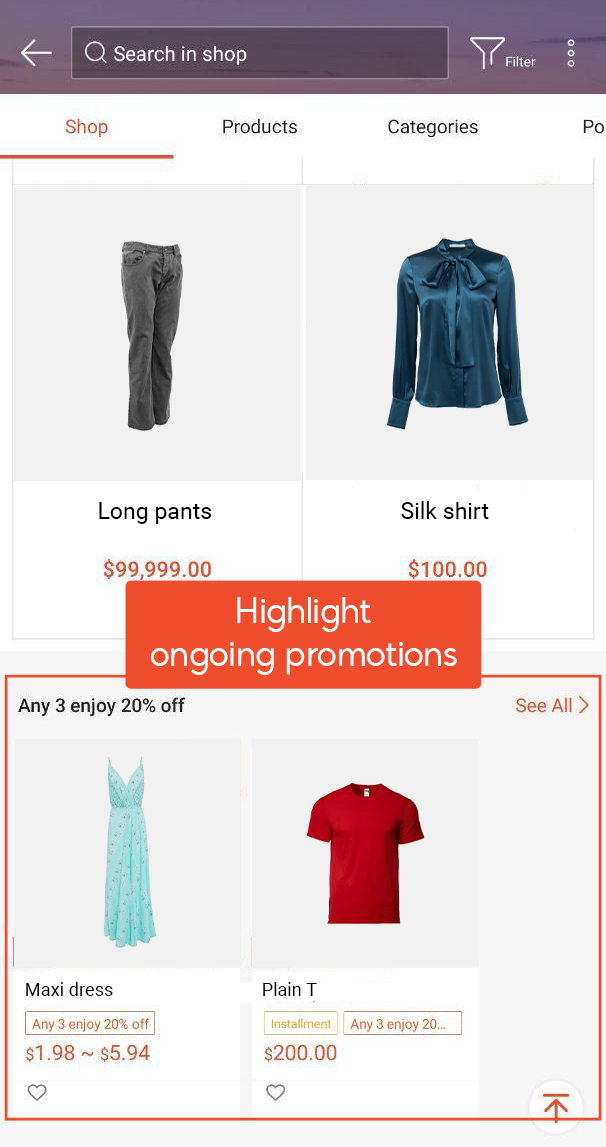
Task: Like the Maxi dress with the heart icon
Action: (37, 1092)
